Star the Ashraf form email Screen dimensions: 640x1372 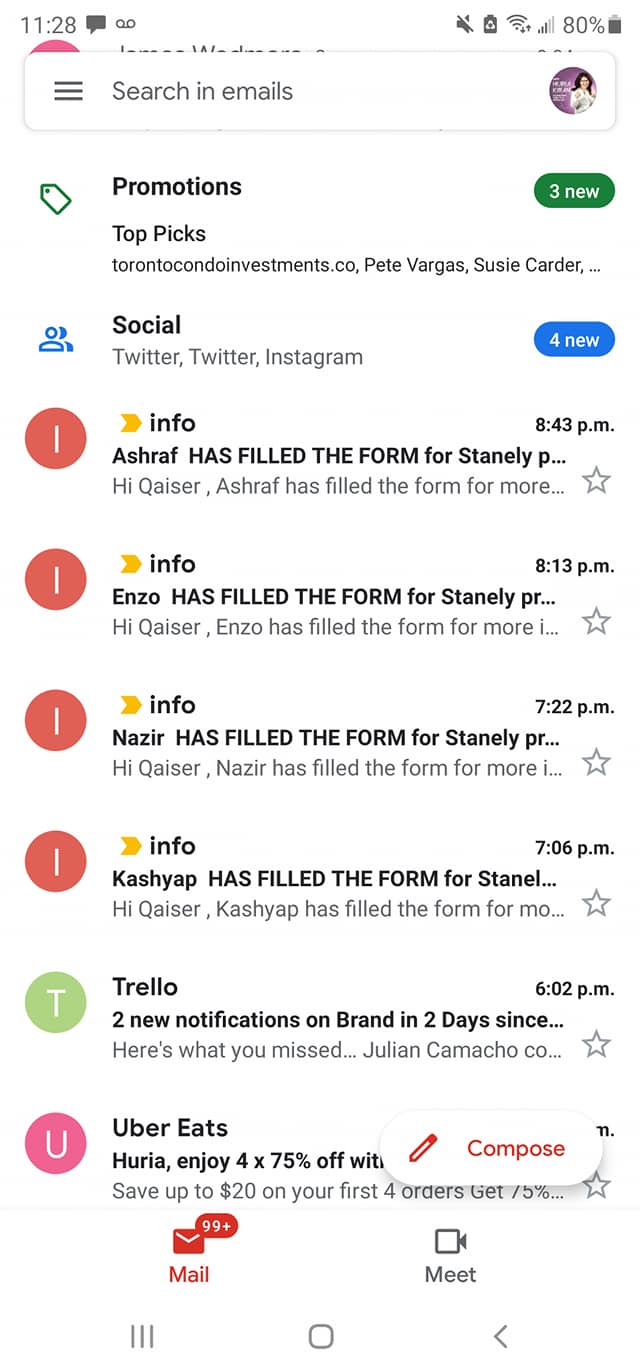(x=596, y=481)
